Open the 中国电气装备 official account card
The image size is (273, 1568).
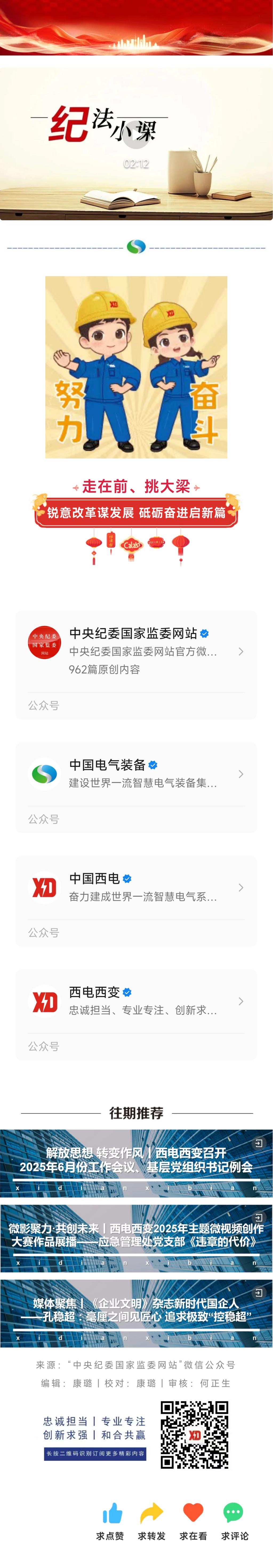[136, 774]
